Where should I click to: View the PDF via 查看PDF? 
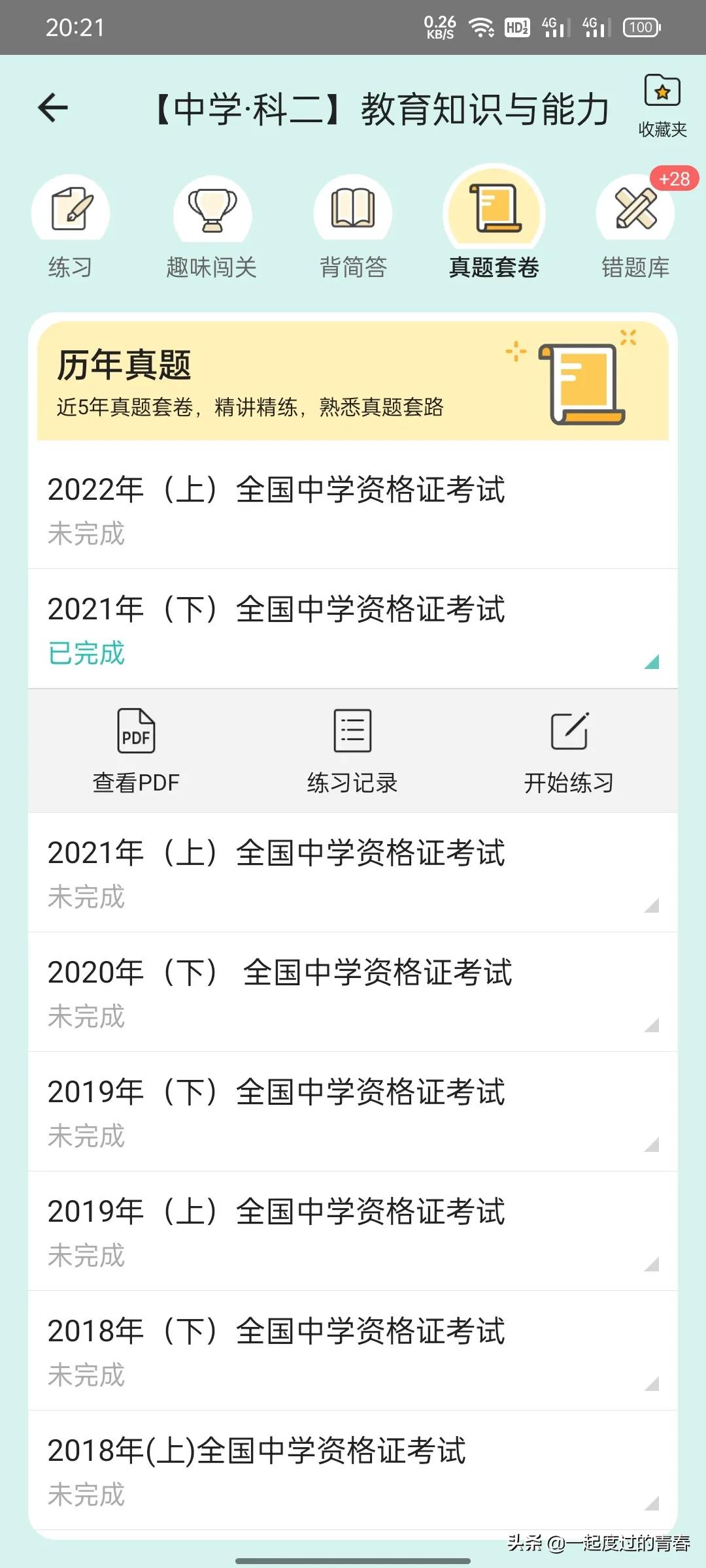136,751
